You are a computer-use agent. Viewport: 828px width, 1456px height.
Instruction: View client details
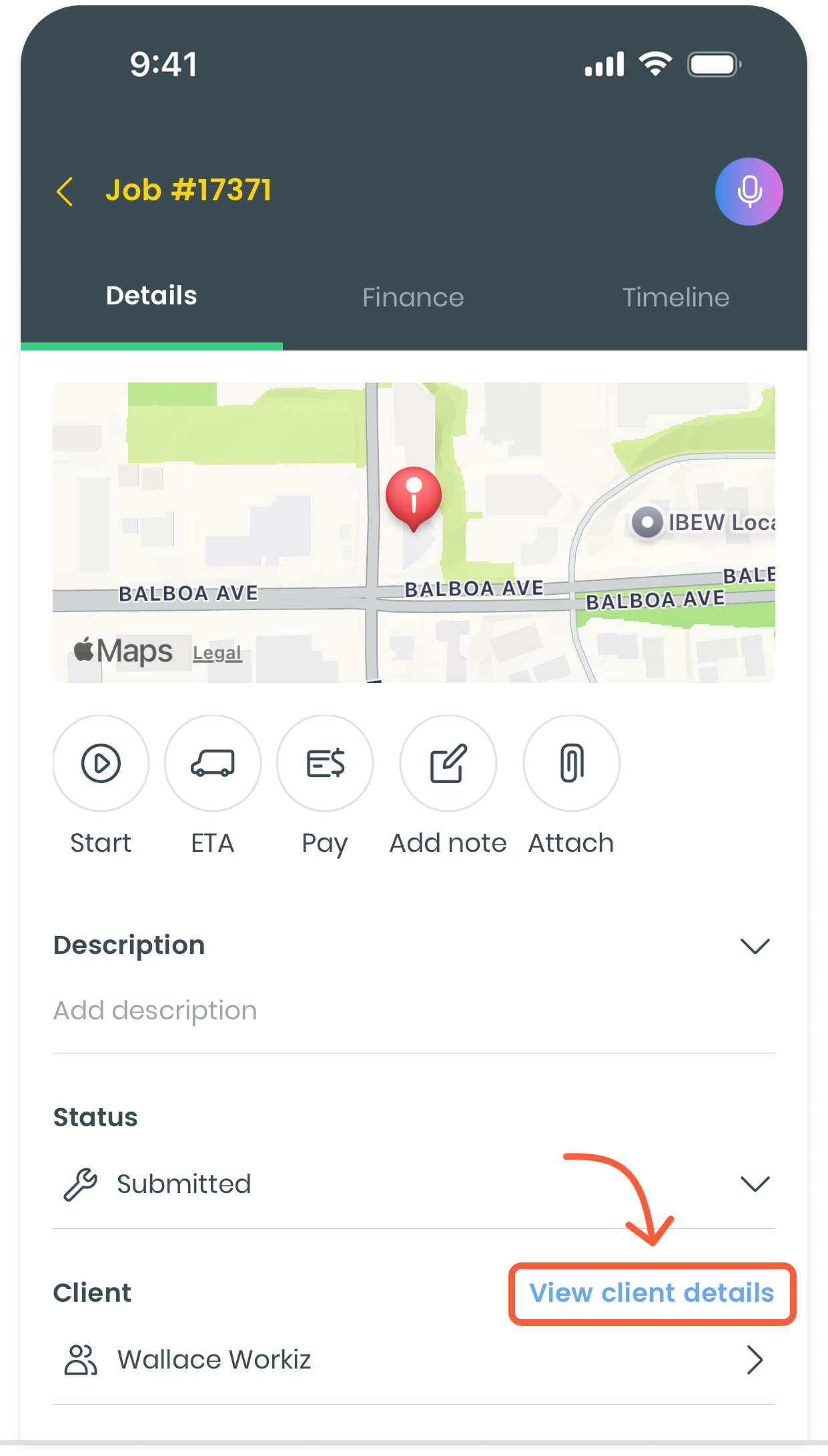click(x=652, y=1293)
